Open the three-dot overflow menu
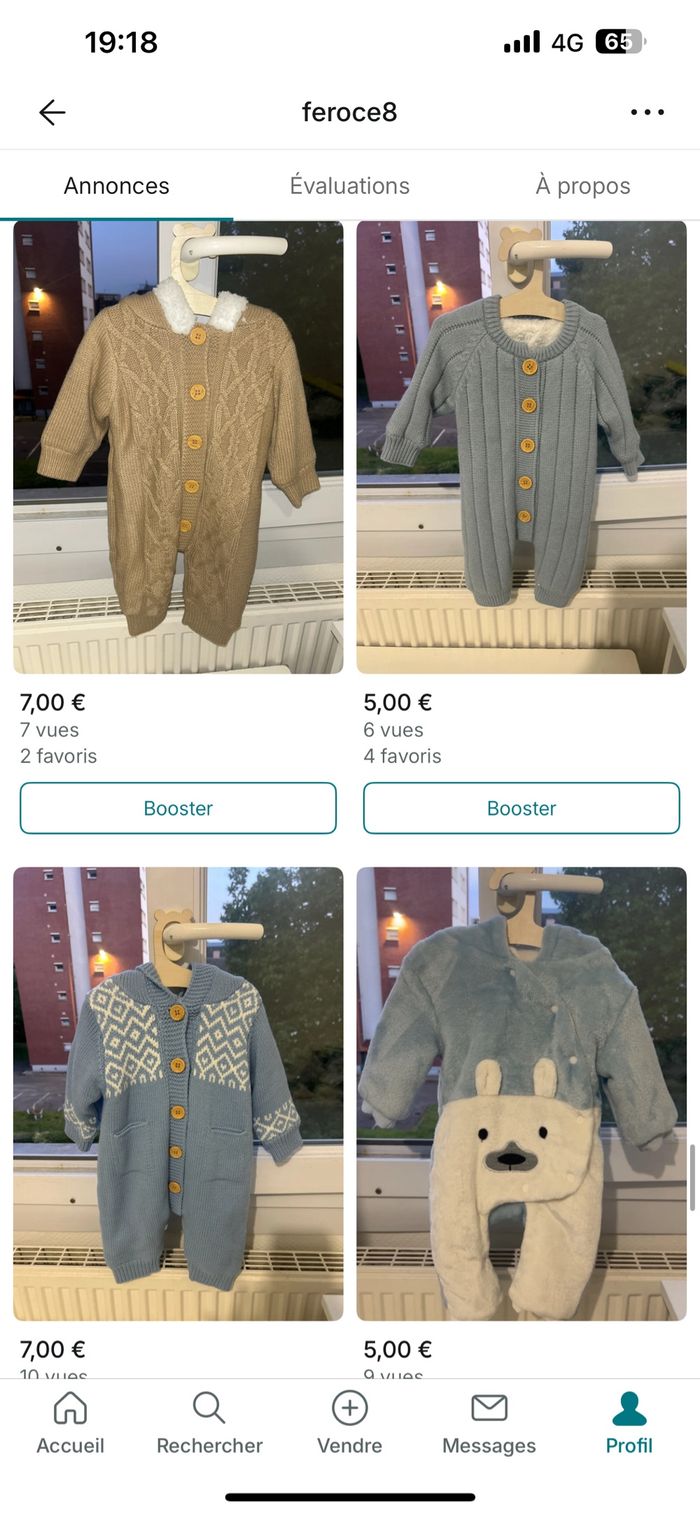 point(647,112)
